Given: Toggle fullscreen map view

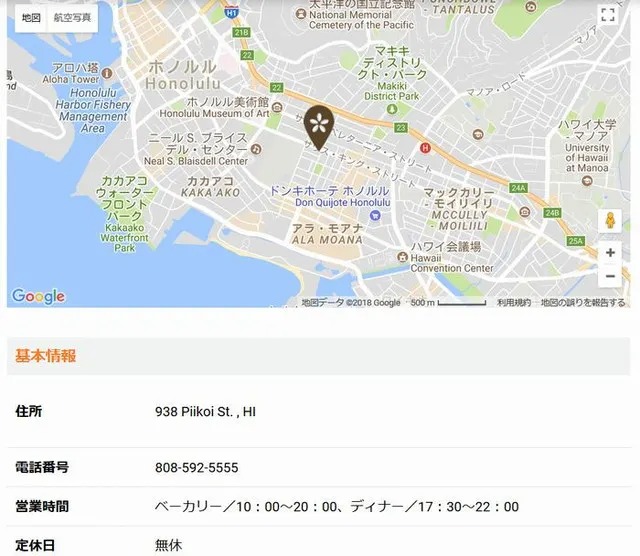Looking at the screenshot, I should tap(608, 14).
